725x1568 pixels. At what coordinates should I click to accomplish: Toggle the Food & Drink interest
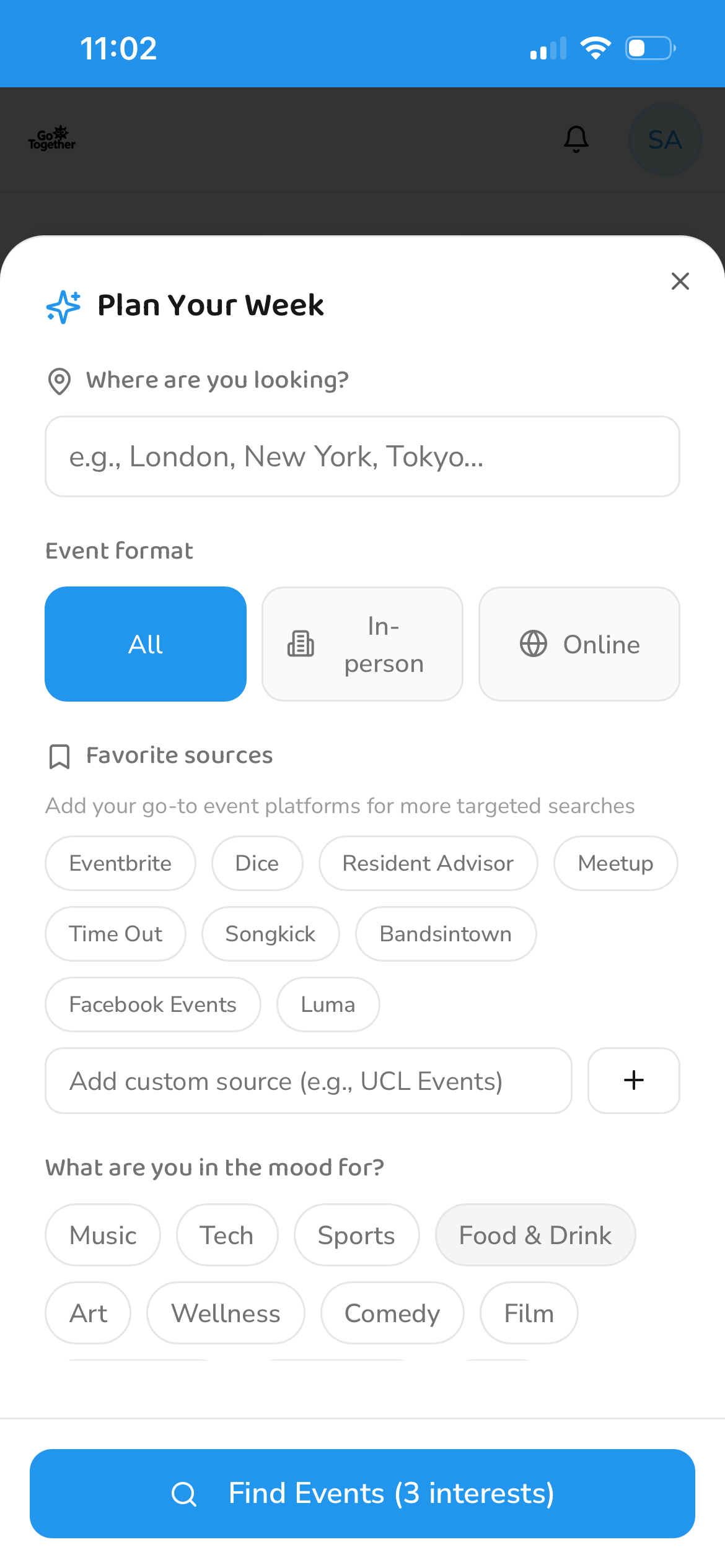coord(535,1235)
